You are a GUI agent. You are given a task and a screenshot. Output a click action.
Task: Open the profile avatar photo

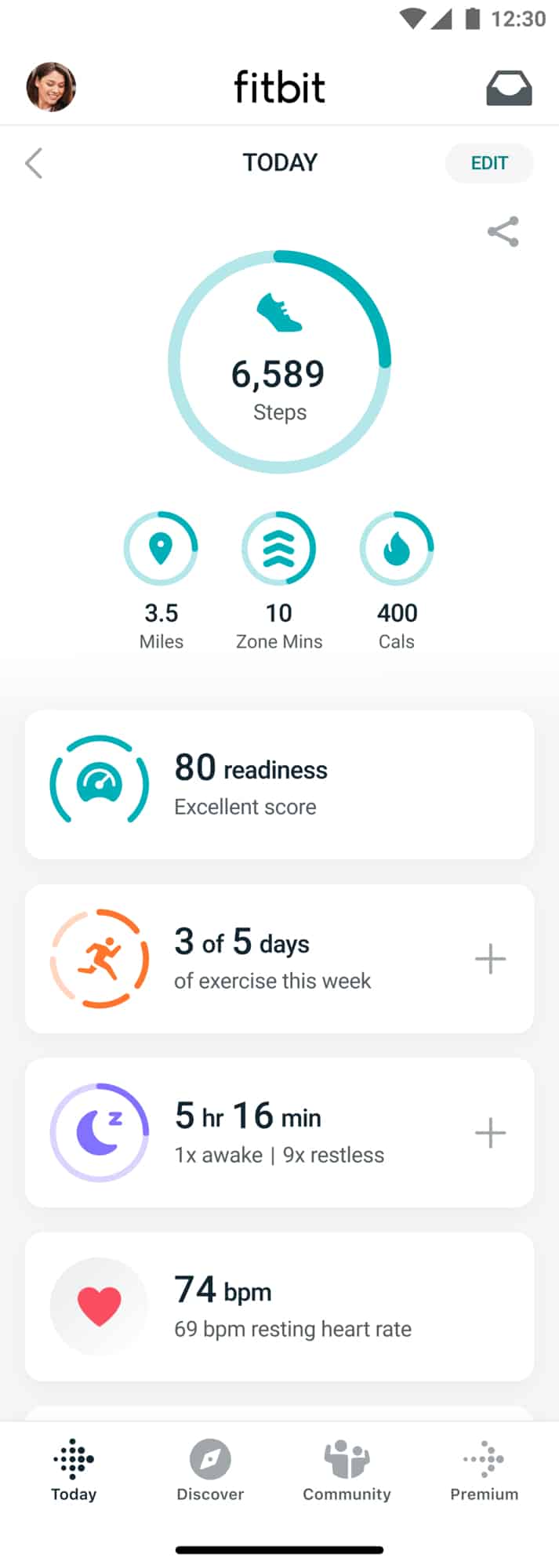[51, 87]
